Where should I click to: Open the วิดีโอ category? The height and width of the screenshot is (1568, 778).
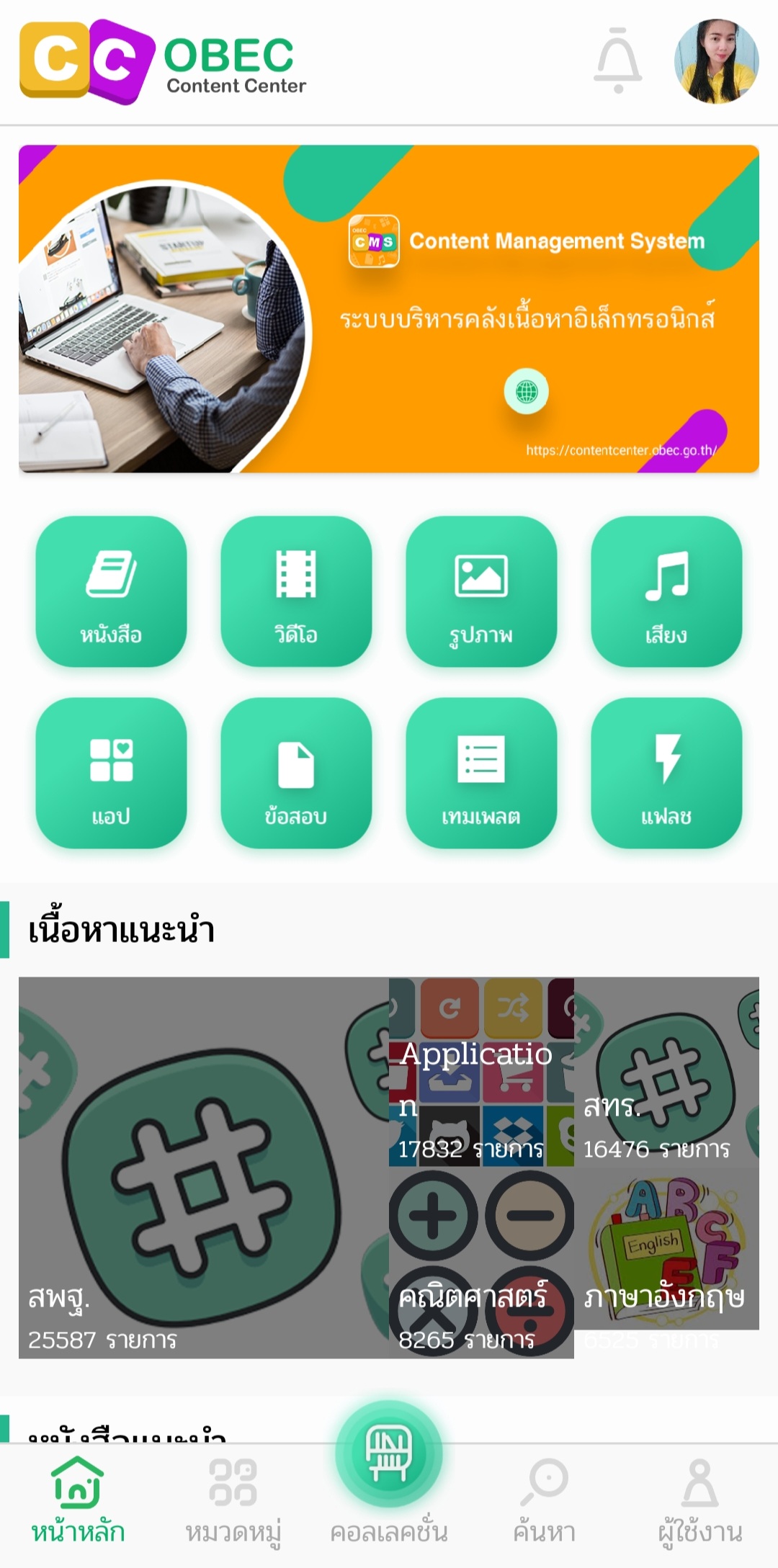coord(296,591)
